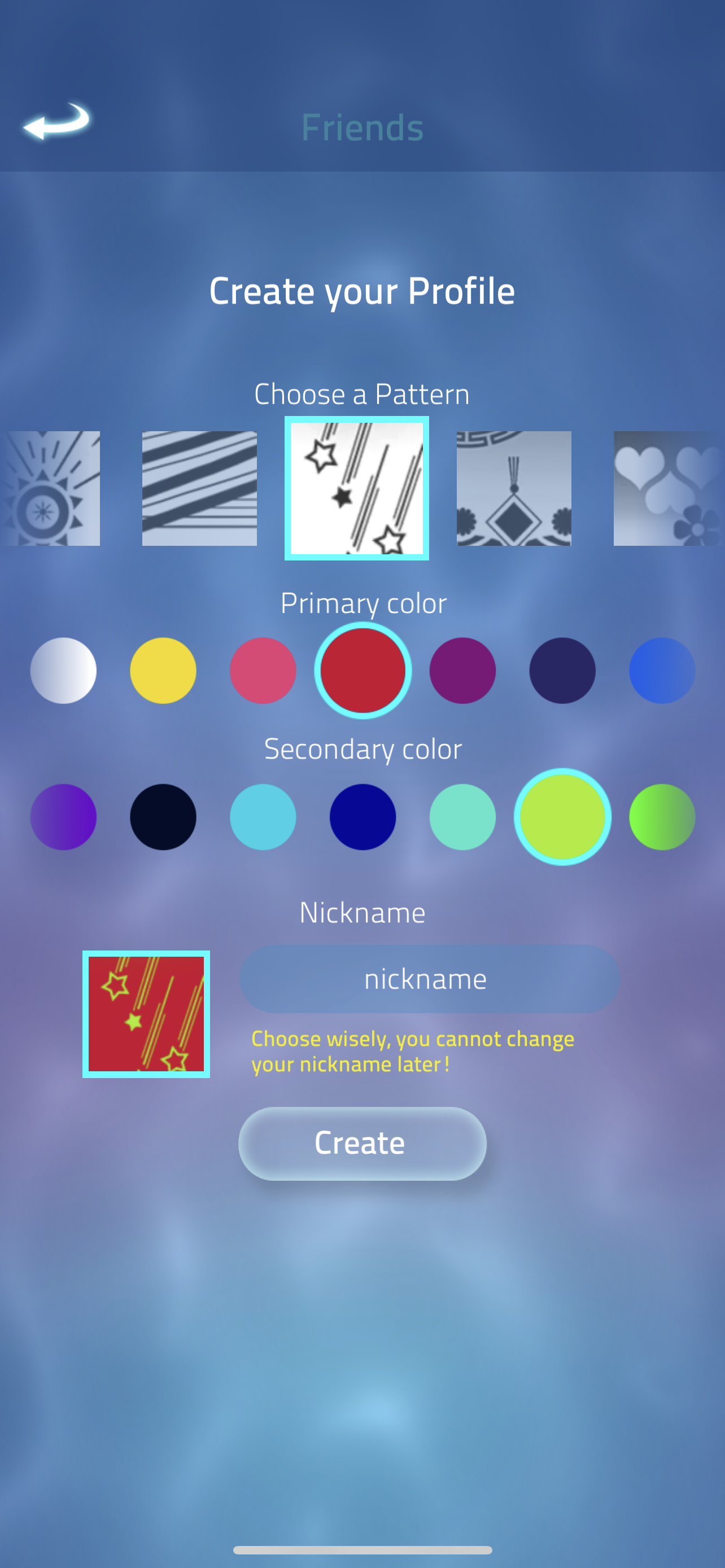The height and width of the screenshot is (1568, 725).
Task: Choose dark navy primary color
Action: (562, 670)
